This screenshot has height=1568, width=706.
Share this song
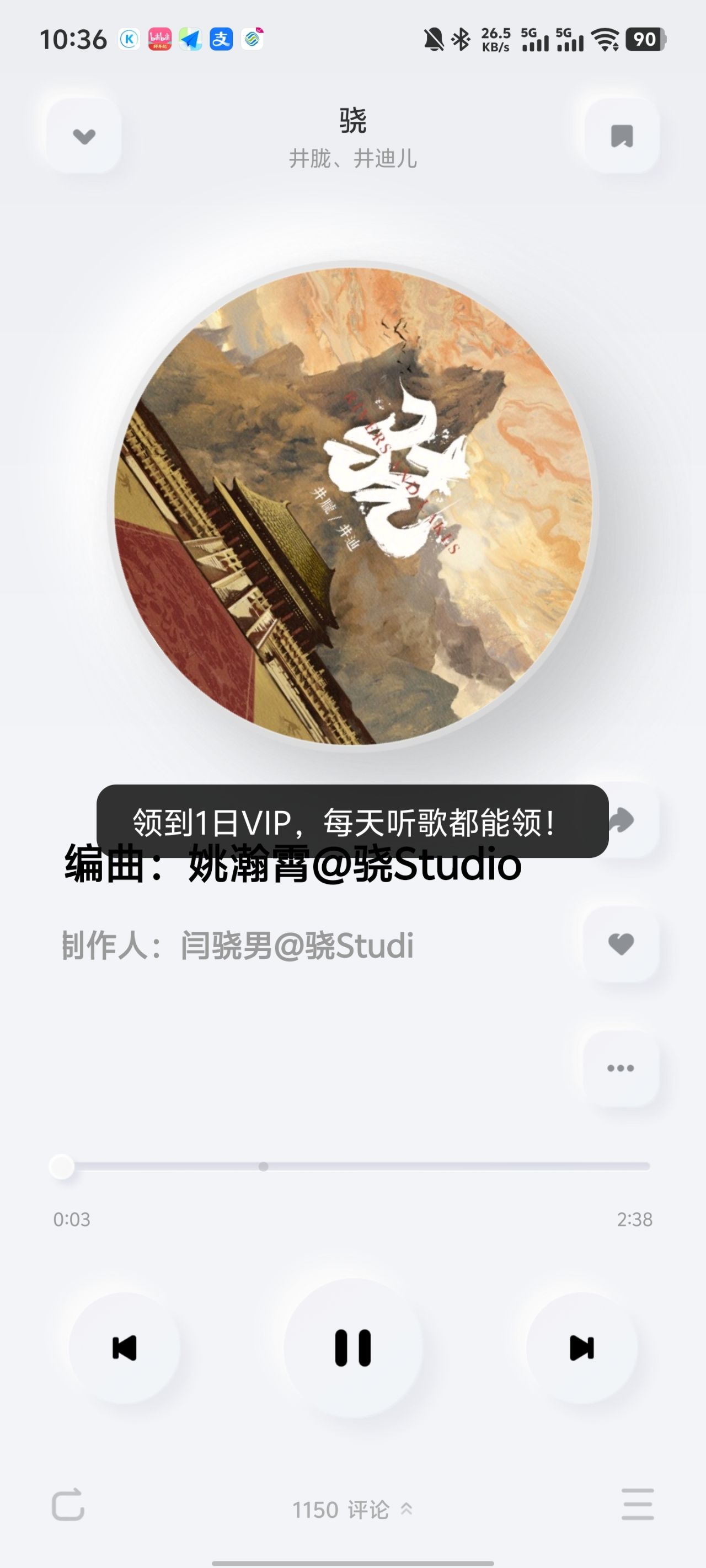point(621,819)
